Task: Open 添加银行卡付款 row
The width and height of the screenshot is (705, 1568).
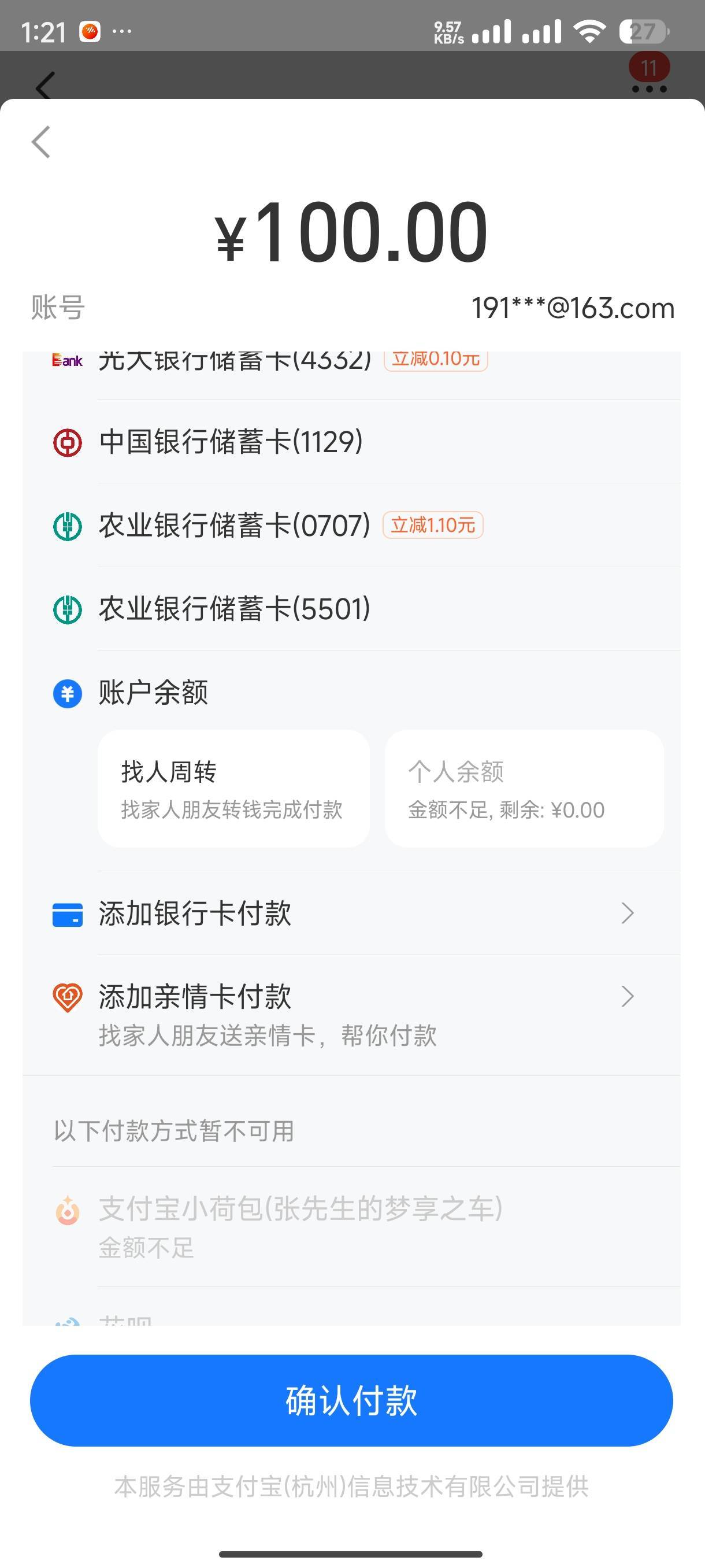Action: pyautogui.click(x=351, y=913)
